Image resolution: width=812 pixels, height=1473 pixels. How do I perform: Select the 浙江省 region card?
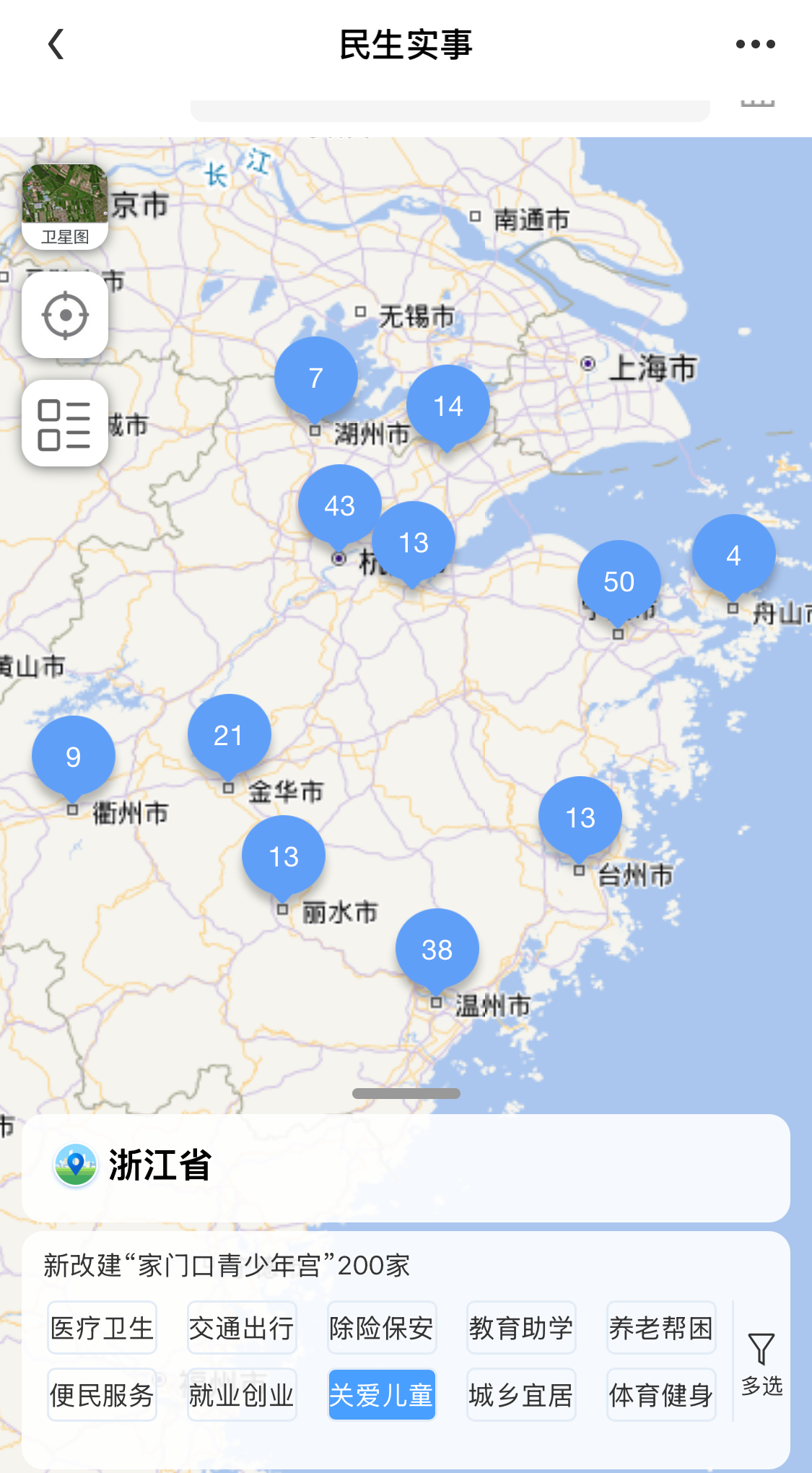pos(406,1168)
